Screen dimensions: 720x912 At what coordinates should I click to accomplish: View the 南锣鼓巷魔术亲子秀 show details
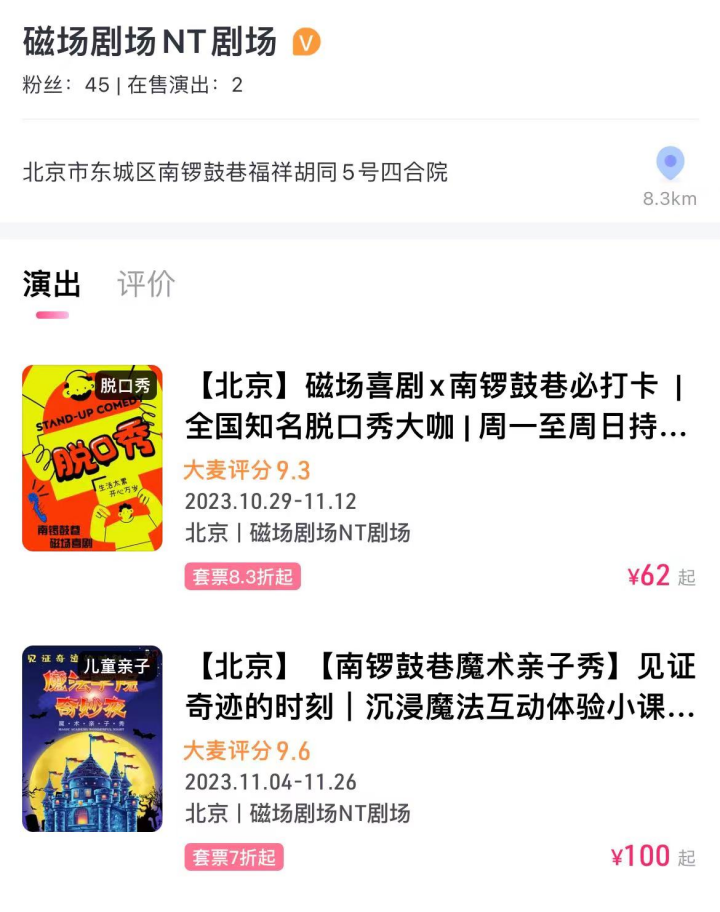coord(440,687)
